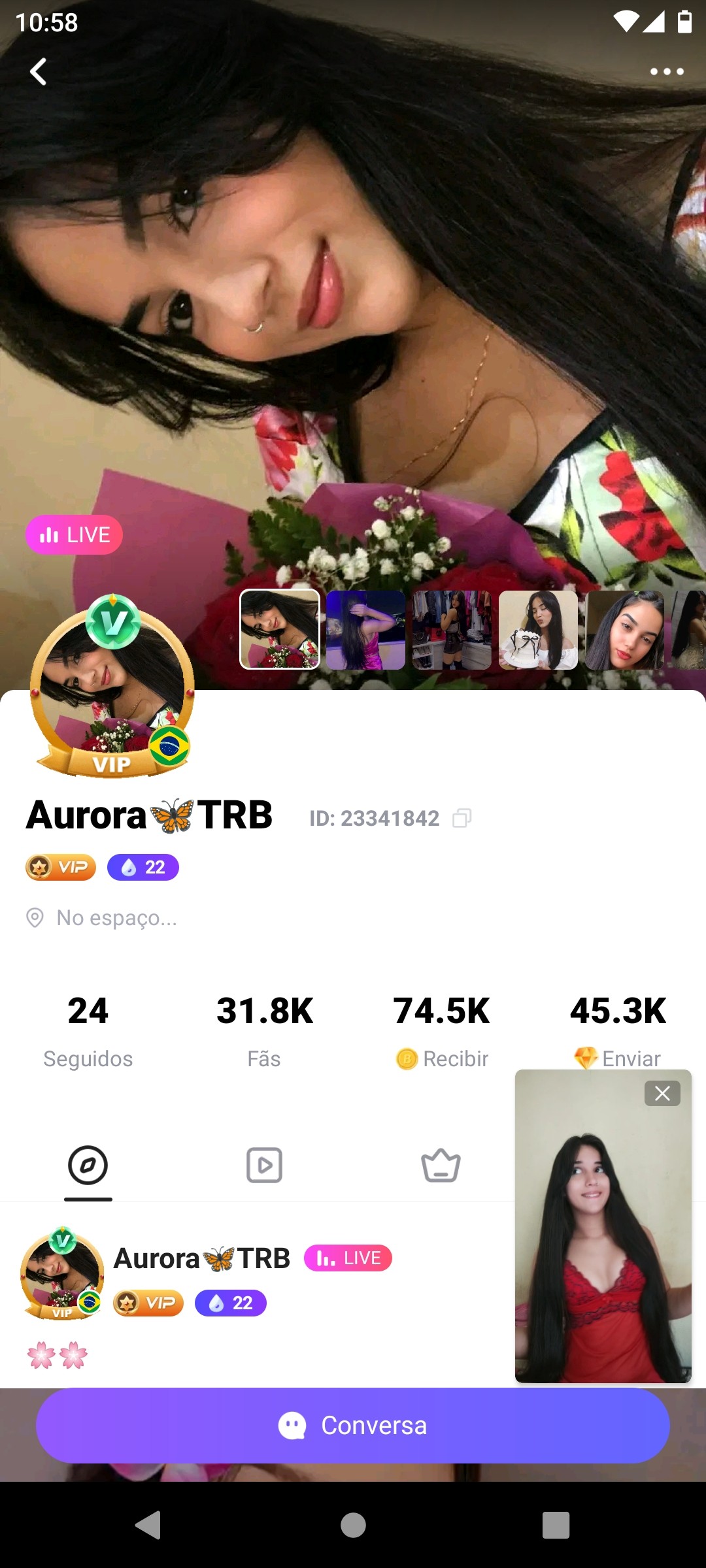Viewport: 706px width, 1568px height.
Task: Select the third photo thumbnail with the clothes rack
Action: coord(452,630)
